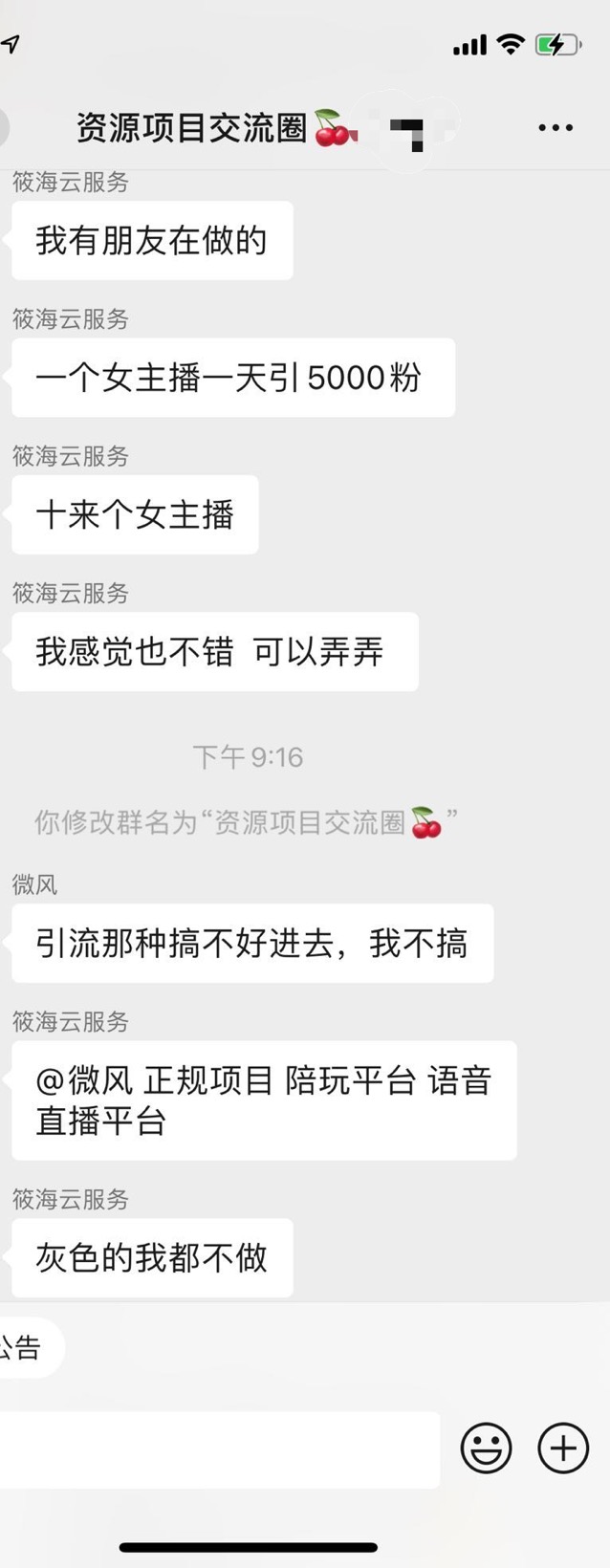Open the group chat overflow menu

click(x=555, y=128)
